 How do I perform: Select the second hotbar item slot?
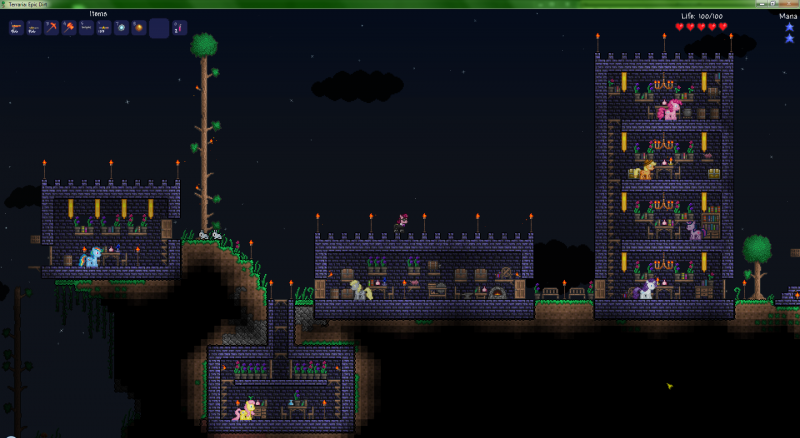(x=33, y=28)
